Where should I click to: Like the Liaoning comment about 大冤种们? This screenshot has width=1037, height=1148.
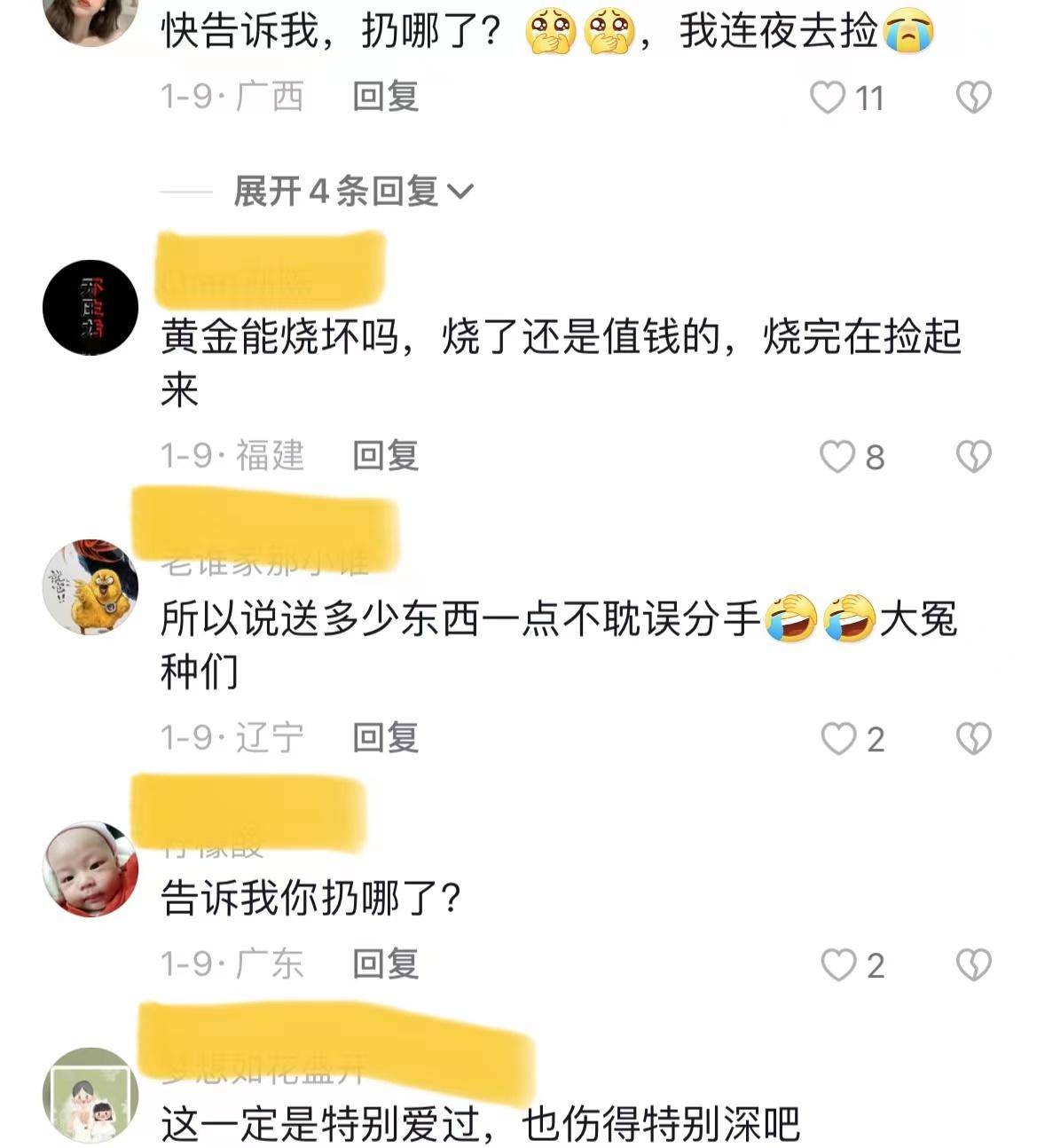(838, 738)
